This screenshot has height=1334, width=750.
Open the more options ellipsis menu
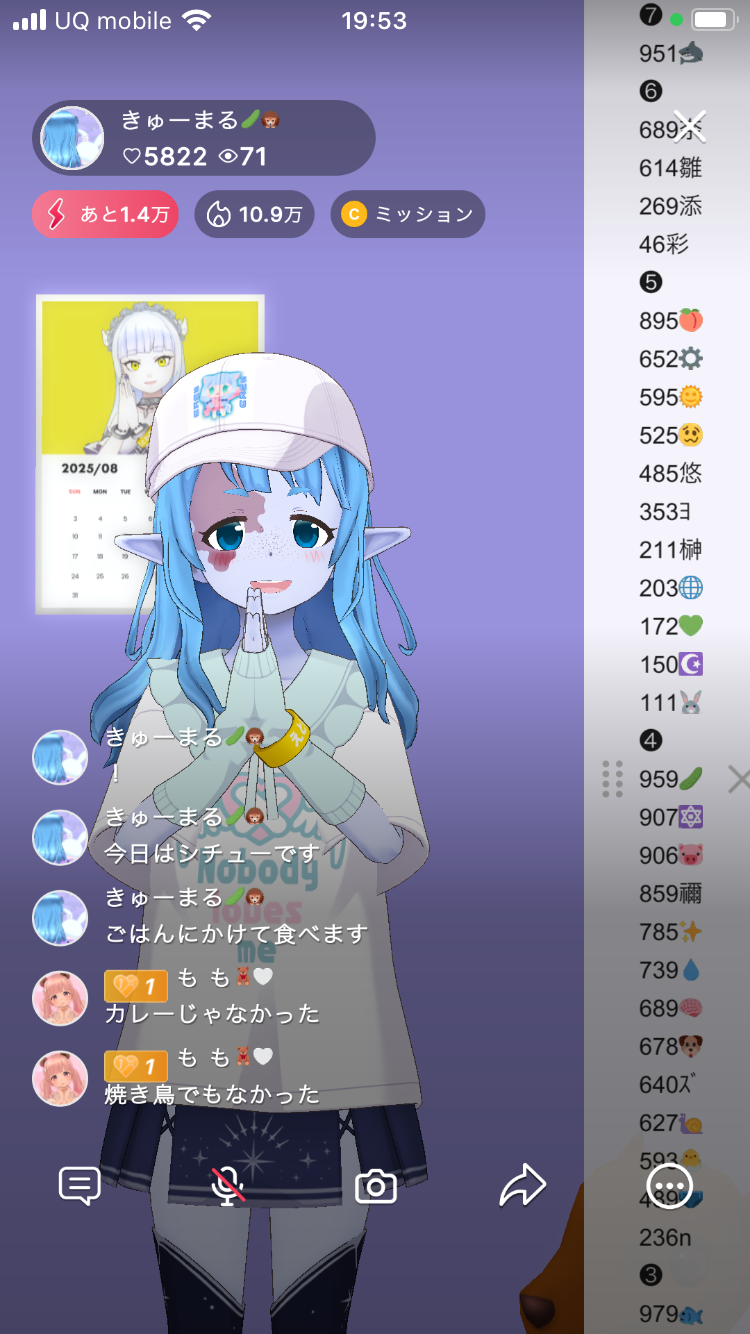click(x=669, y=1187)
